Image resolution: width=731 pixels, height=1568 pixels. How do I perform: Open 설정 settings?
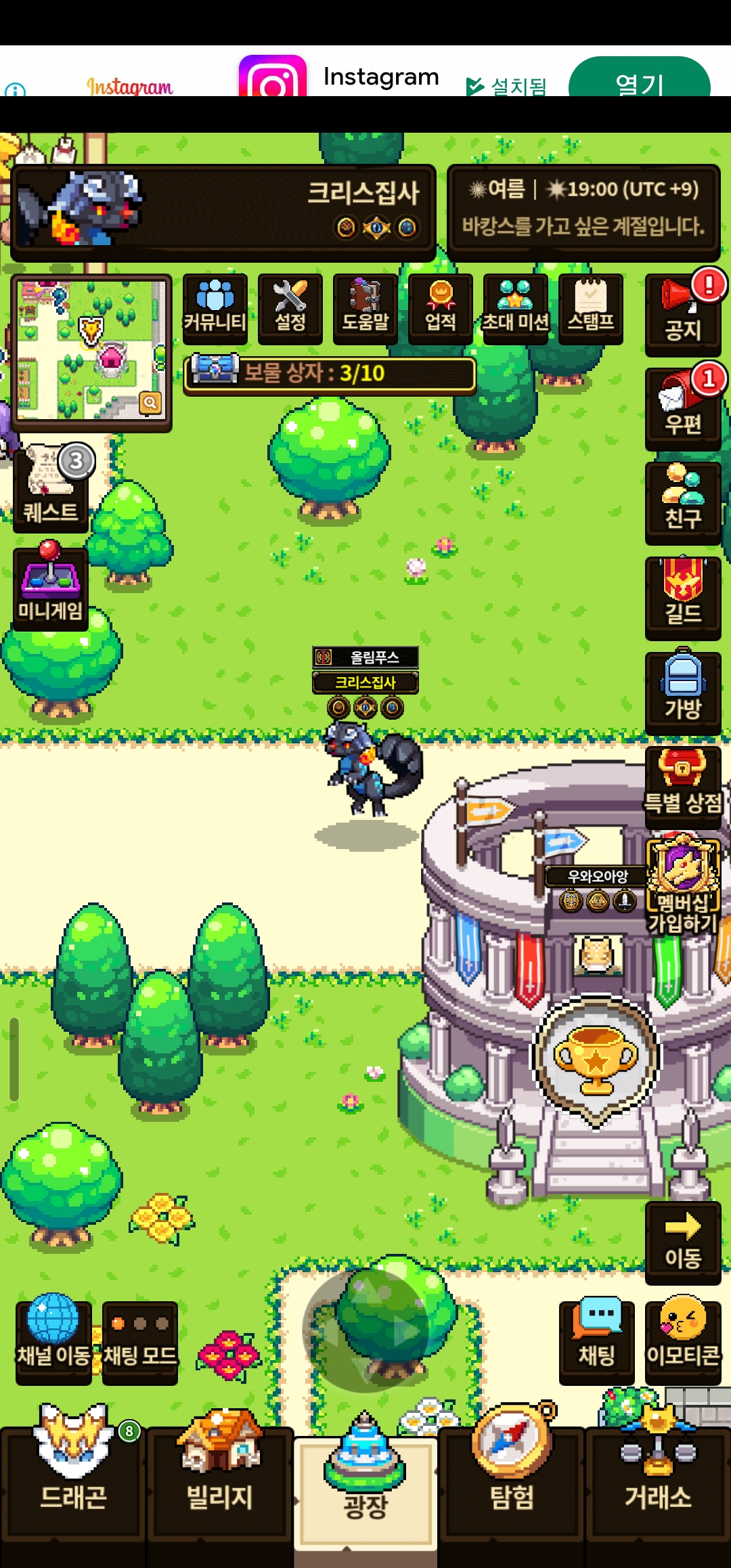[290, 307]
